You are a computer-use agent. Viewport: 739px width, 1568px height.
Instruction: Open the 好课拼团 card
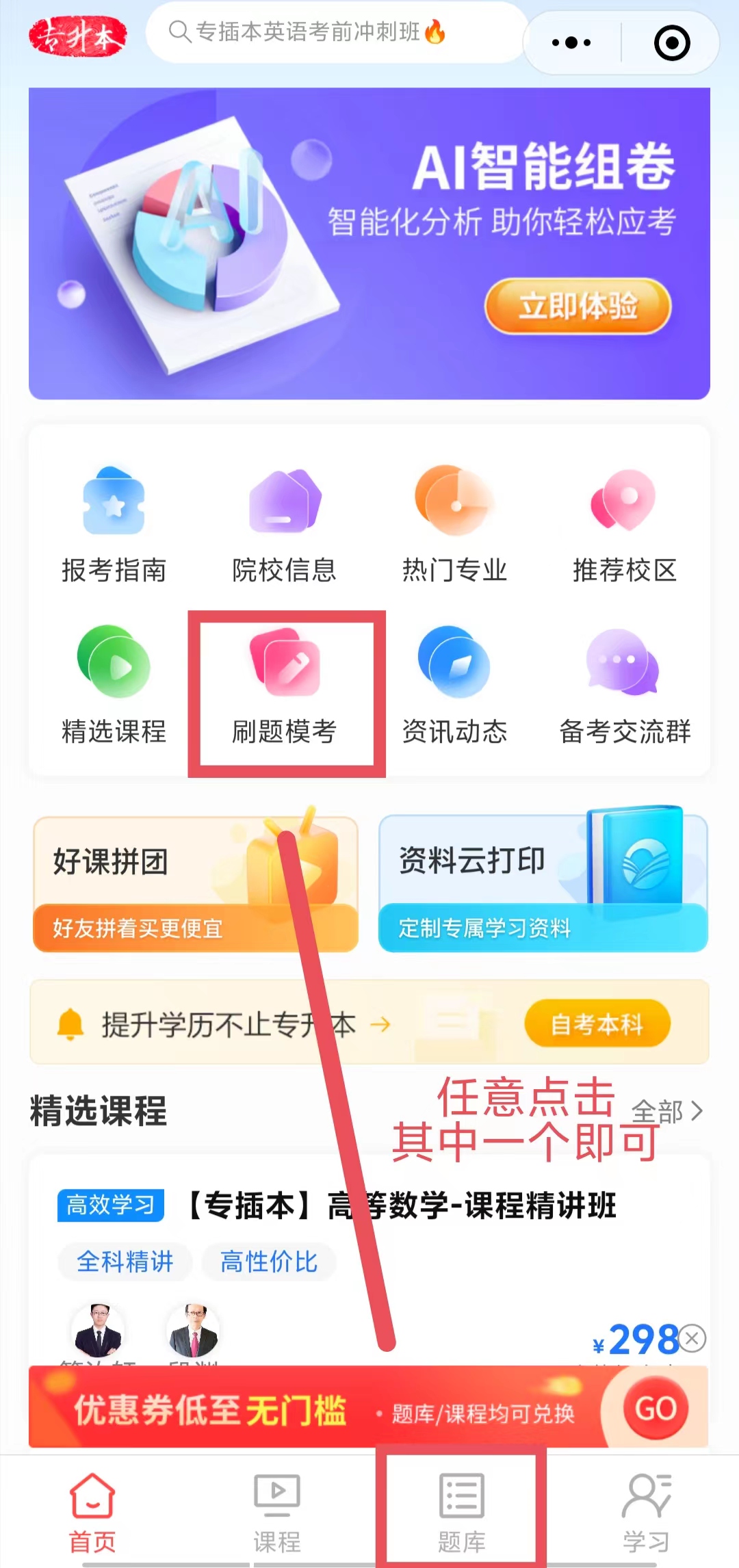(196, 884)
